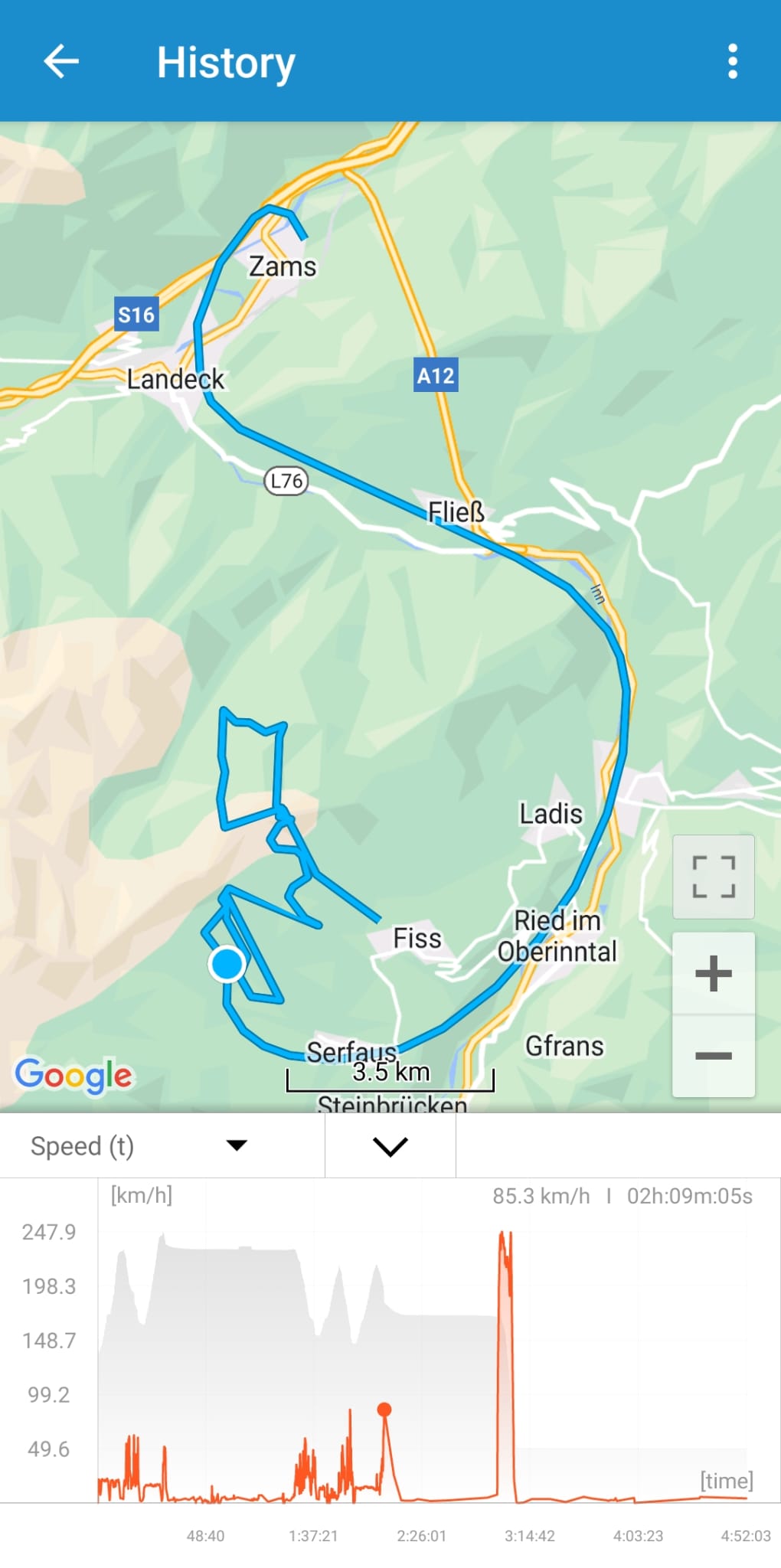Viewport: 781px width, 1568px height.
Task: Collapse the chart panel with the chevron
Action: pos(390,1146)
